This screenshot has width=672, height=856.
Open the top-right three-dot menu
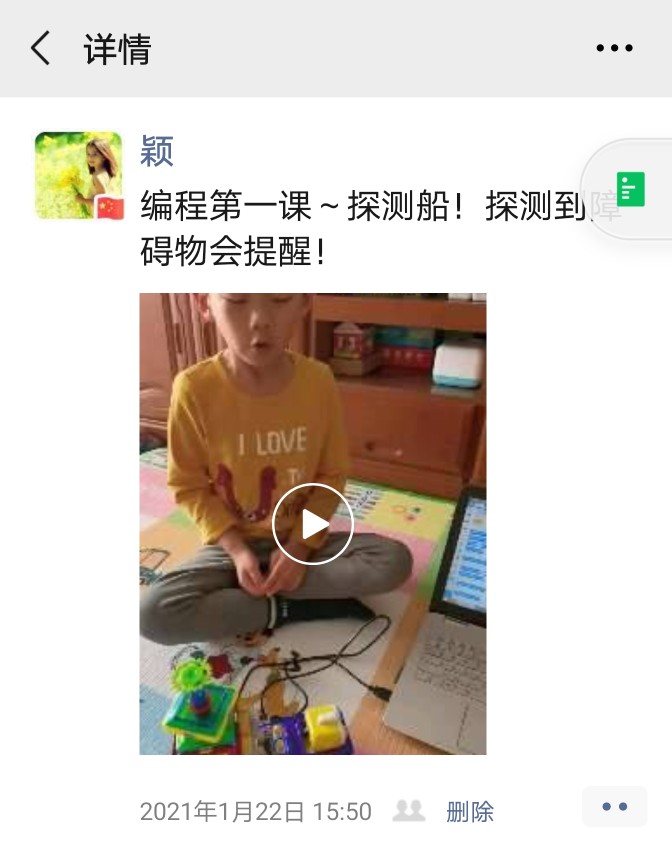614,48
